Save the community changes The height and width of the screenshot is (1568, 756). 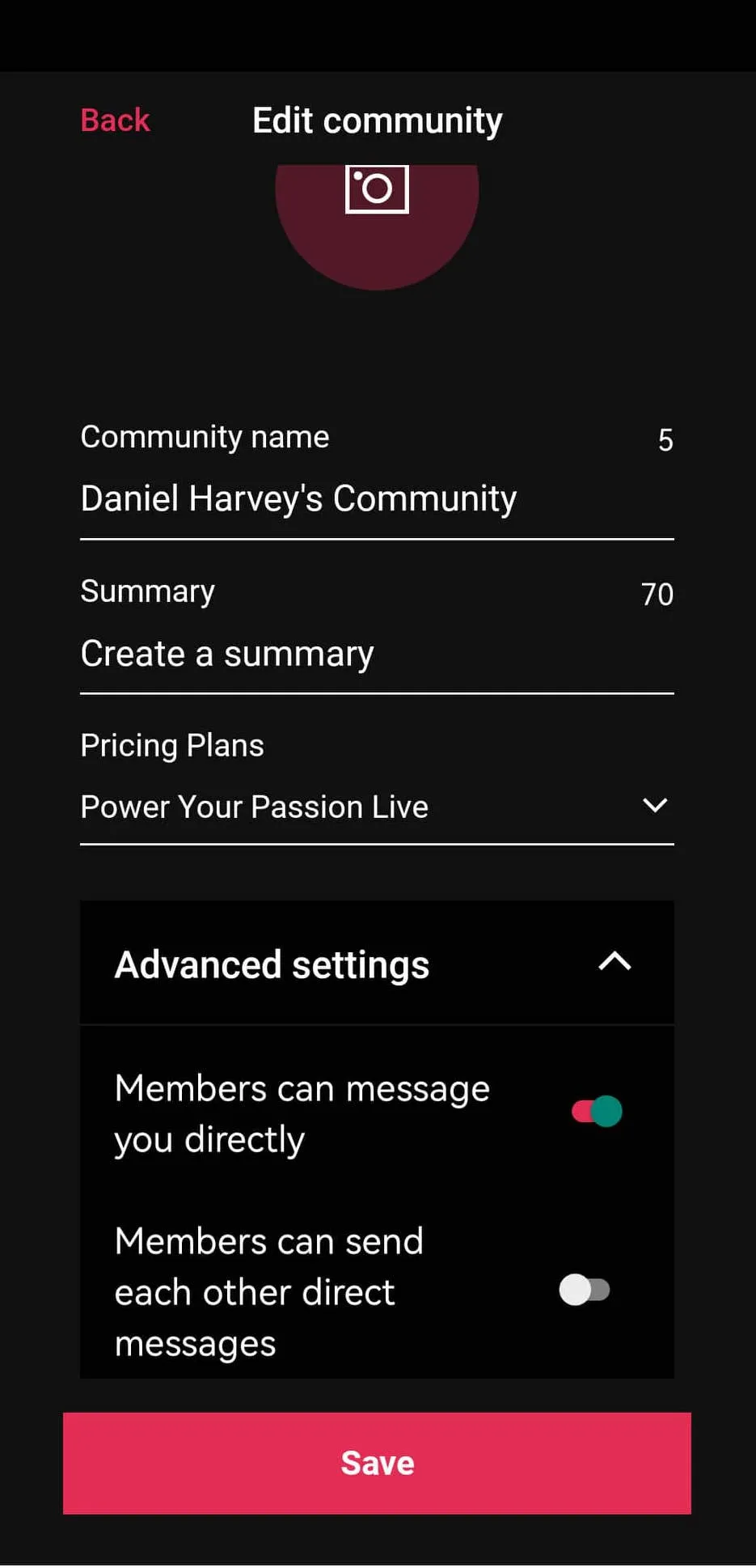pos(377,1463)
